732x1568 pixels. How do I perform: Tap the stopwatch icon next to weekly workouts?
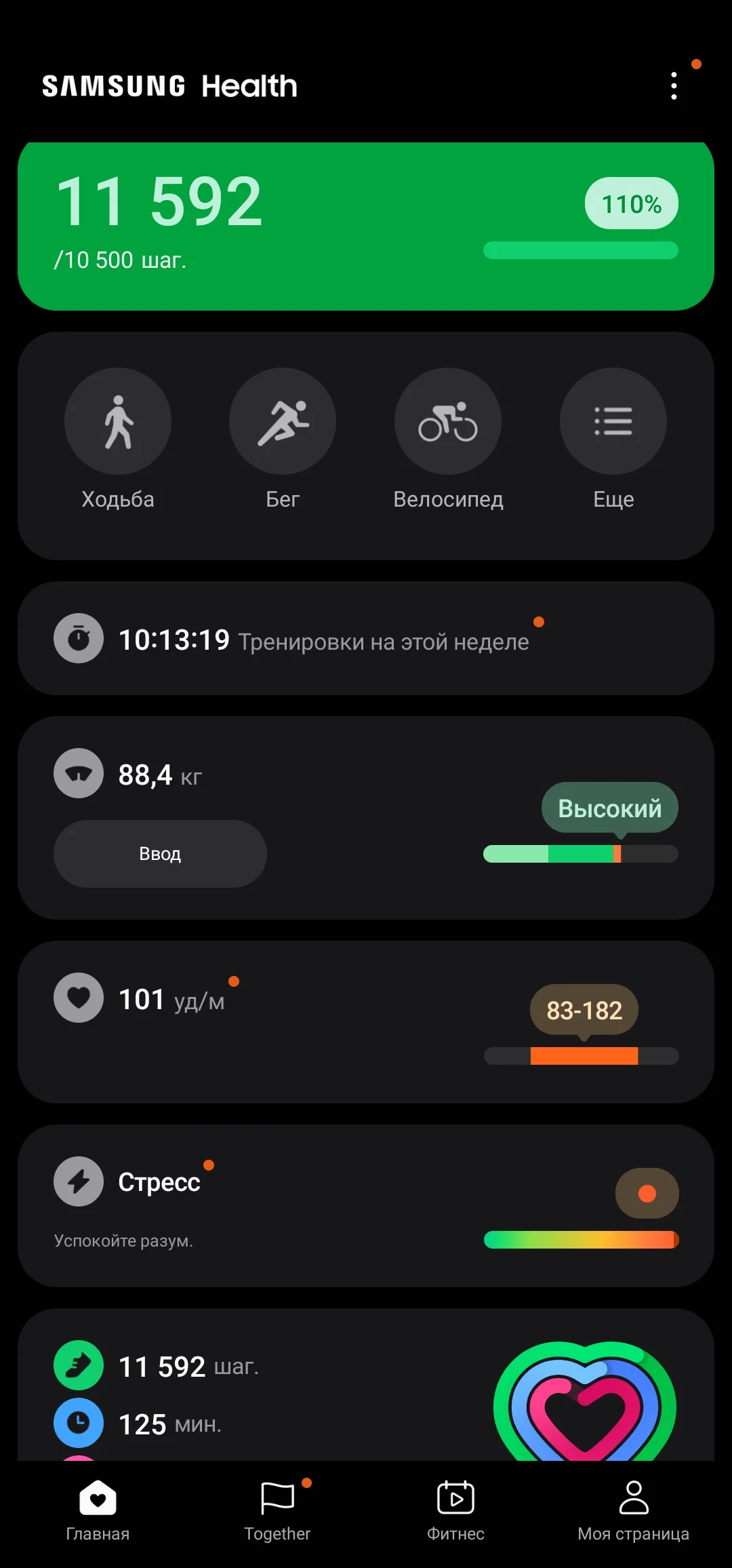pyautogui.click(x=78, y=638)
